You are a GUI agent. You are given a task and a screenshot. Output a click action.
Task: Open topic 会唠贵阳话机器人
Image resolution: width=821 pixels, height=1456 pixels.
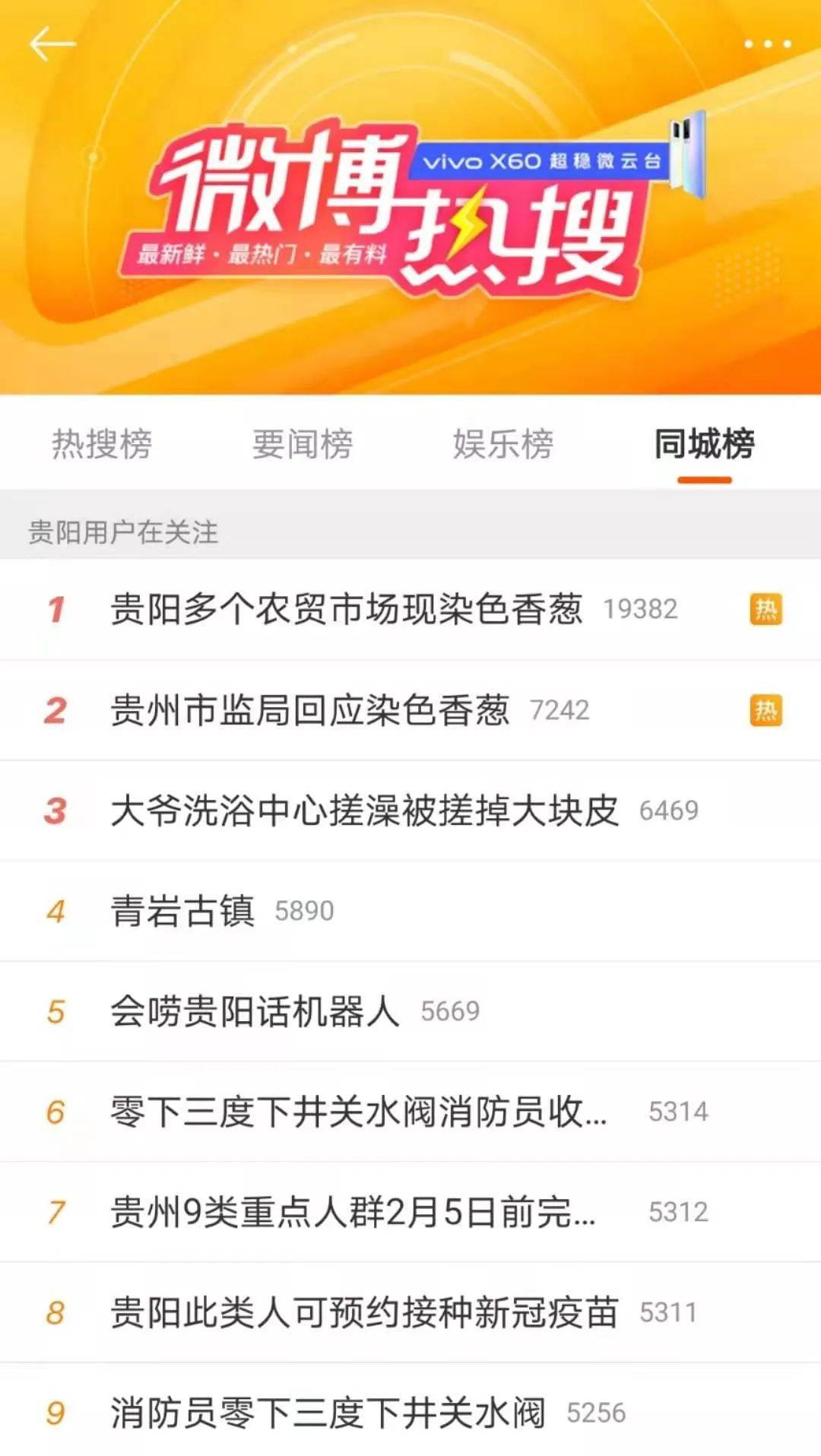click(255, 1011)
